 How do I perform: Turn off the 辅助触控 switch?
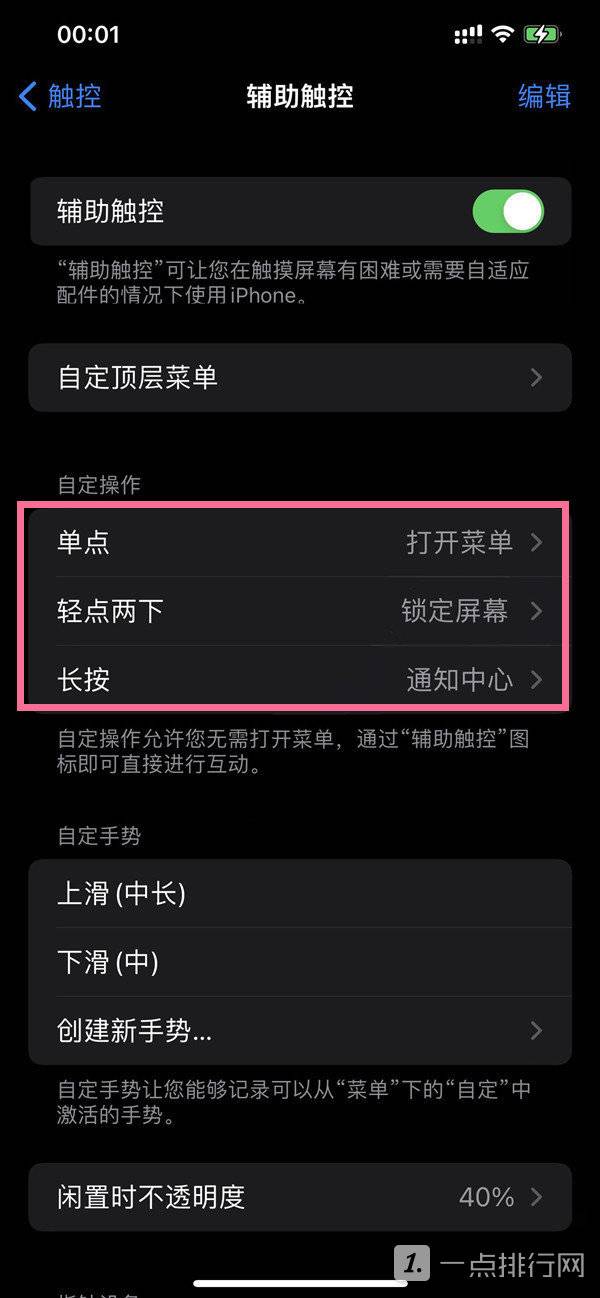click(507, 212)
